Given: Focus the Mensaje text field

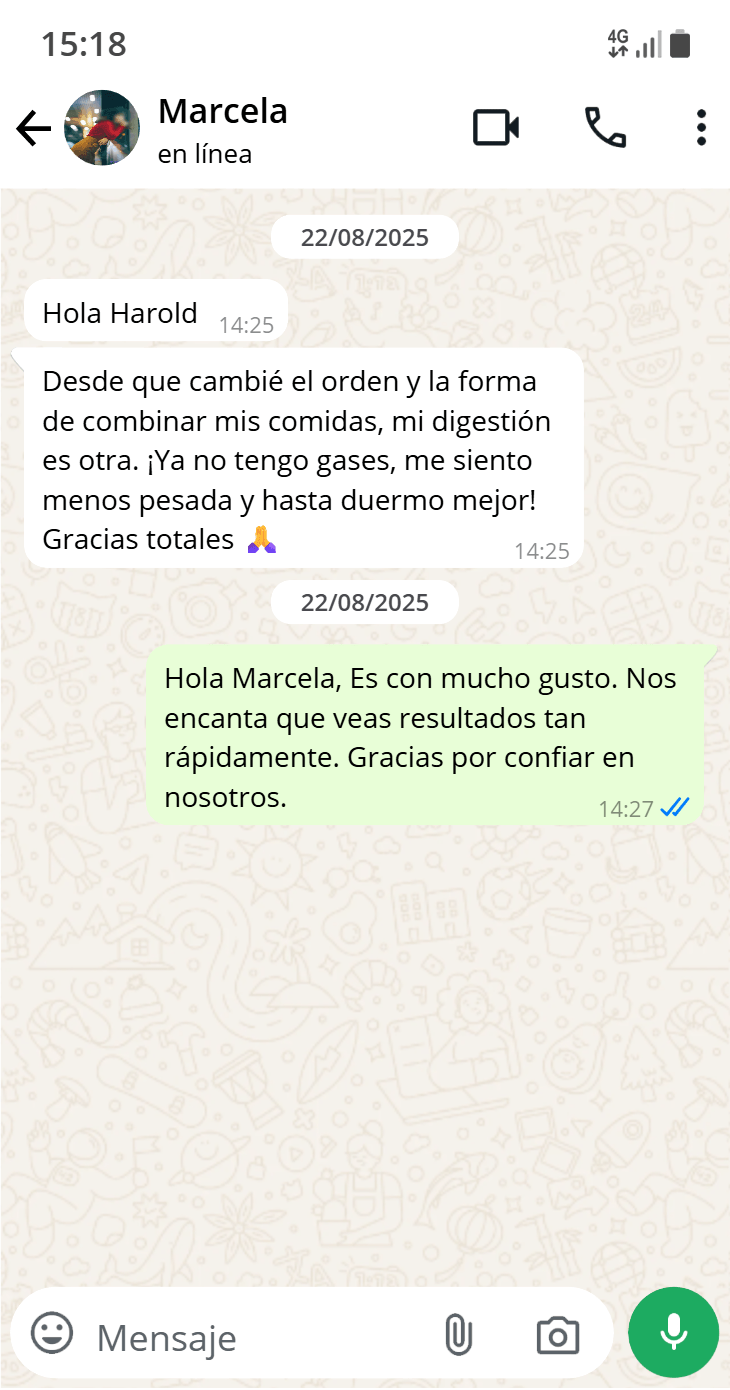Looking at the screenshot, I should (x=250, y=1336).
